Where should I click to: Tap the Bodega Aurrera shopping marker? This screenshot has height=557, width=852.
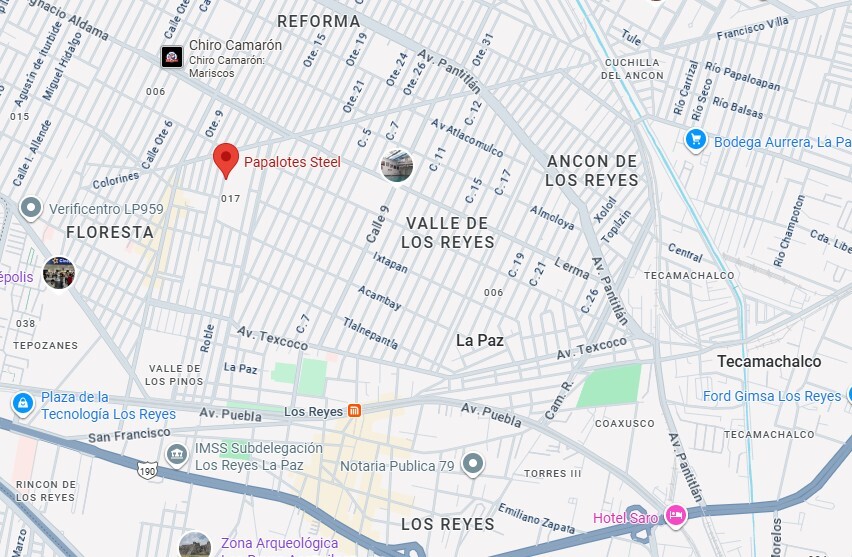(x=696, y=140)
